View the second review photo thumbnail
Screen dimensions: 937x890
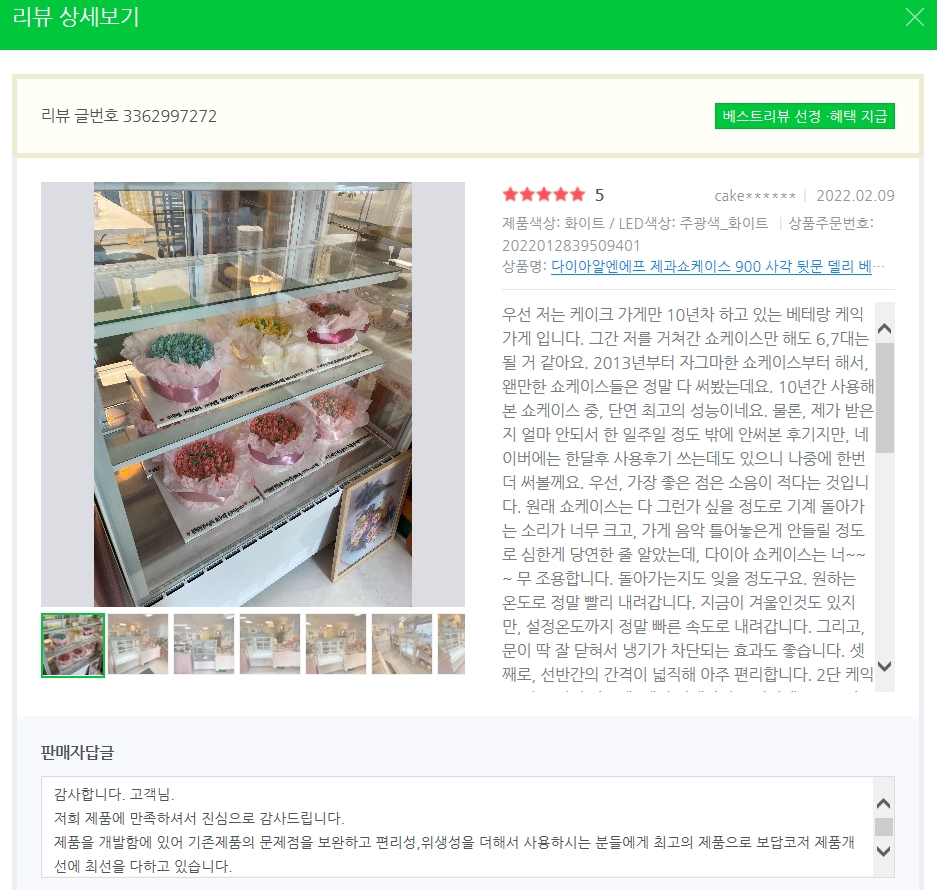(x=138, y=645)
